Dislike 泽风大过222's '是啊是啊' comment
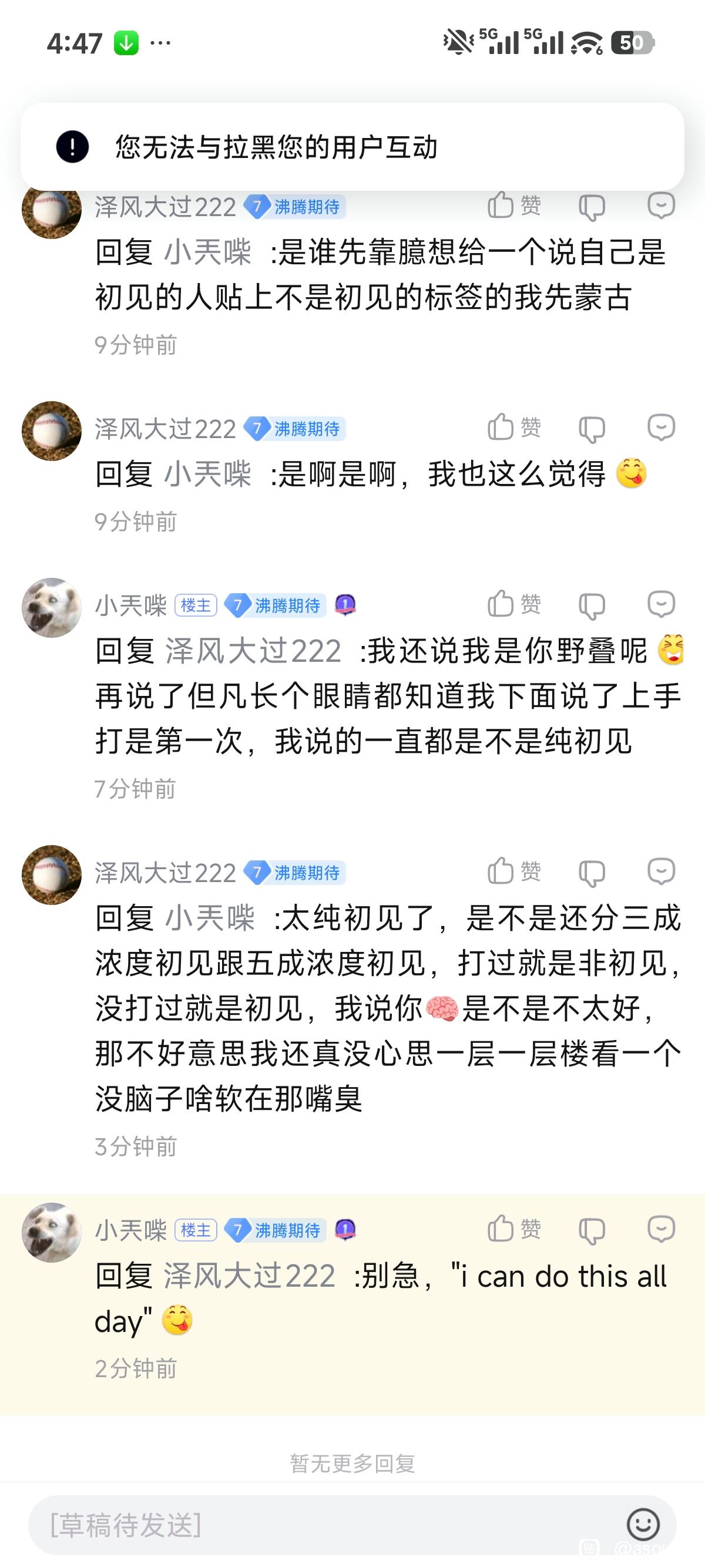 pyautogui.click(x=591, y=429)
